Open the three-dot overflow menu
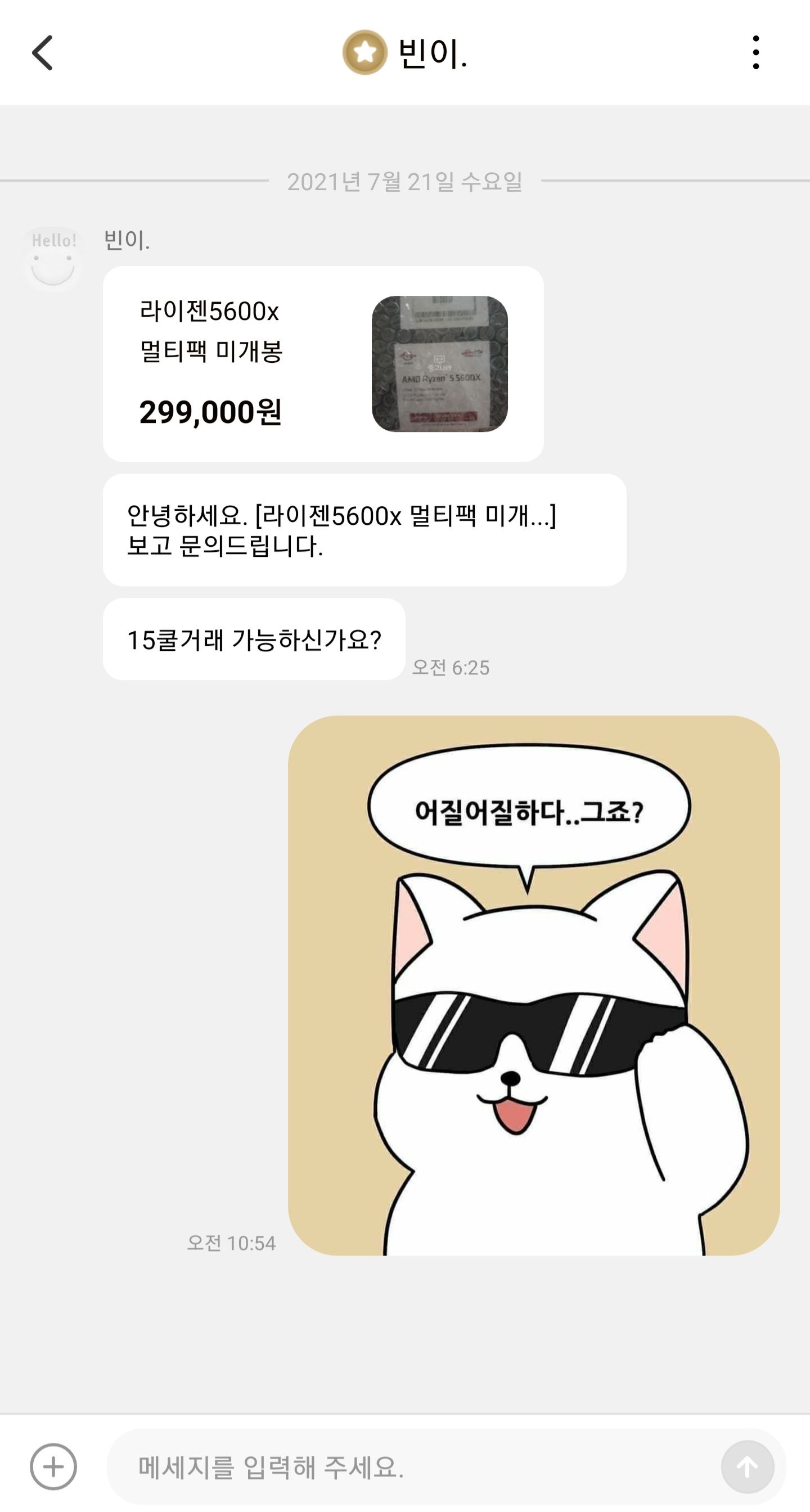This screenshot has height=1512, width=810. pyautogui.click(x=755, y=53)
